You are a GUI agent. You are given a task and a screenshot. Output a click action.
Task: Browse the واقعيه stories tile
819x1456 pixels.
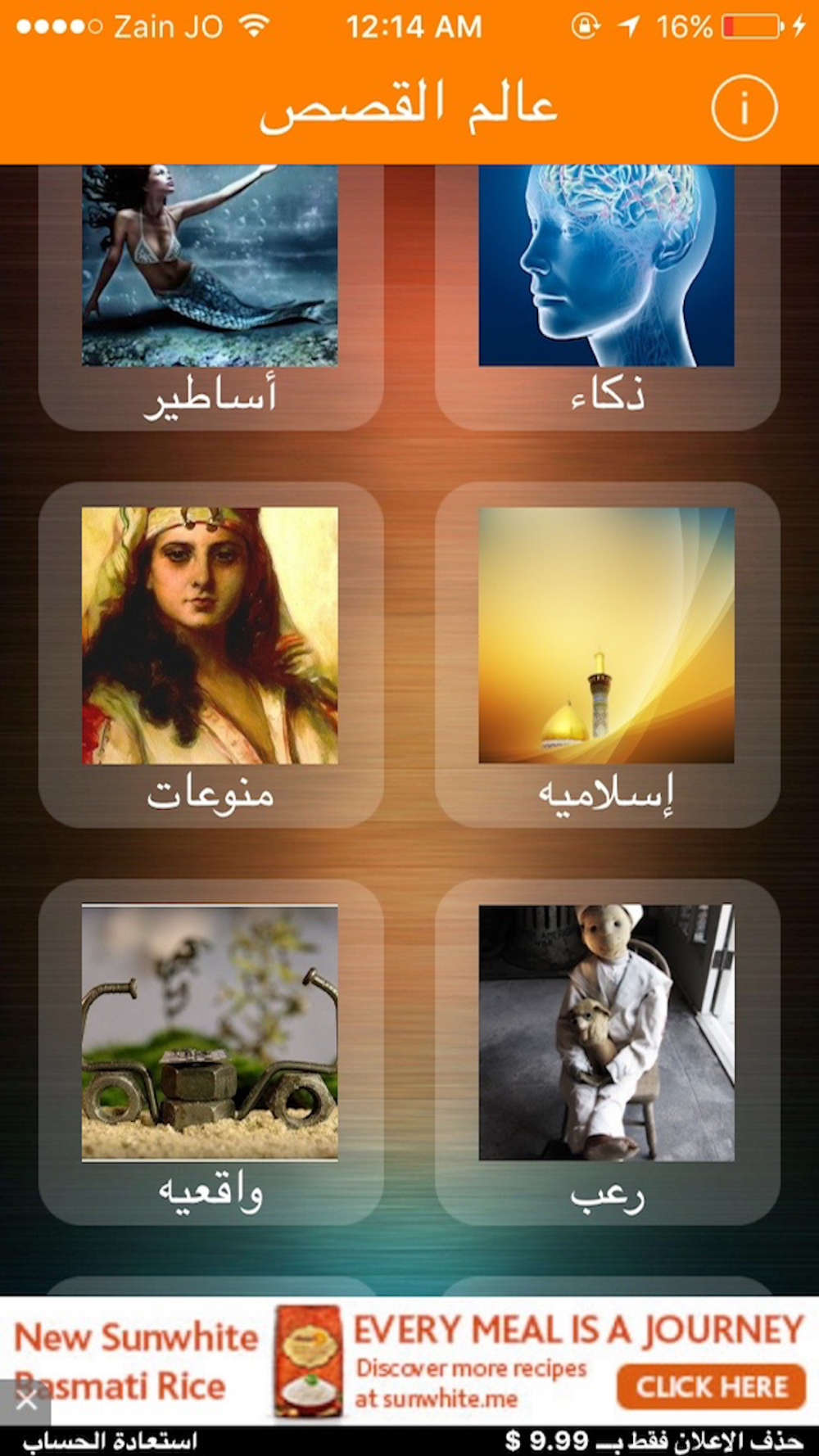210,1052
